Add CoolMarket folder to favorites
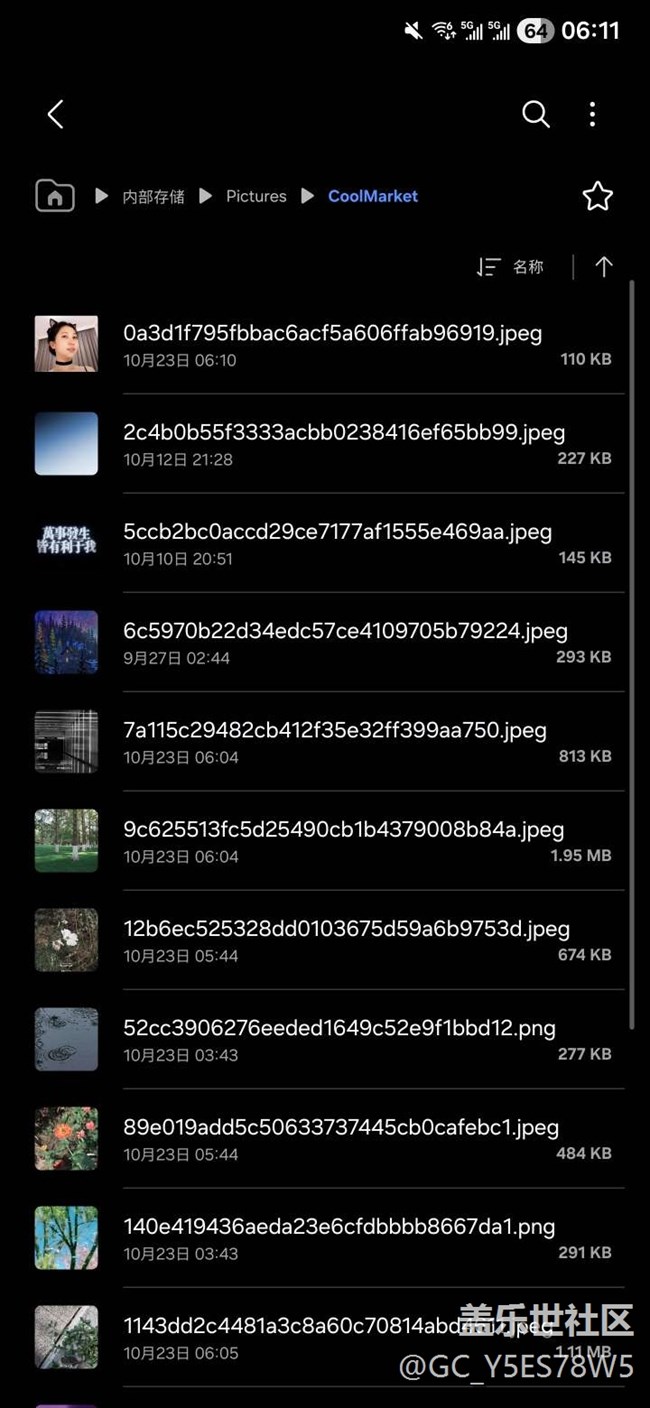 (x=597, y=196)
